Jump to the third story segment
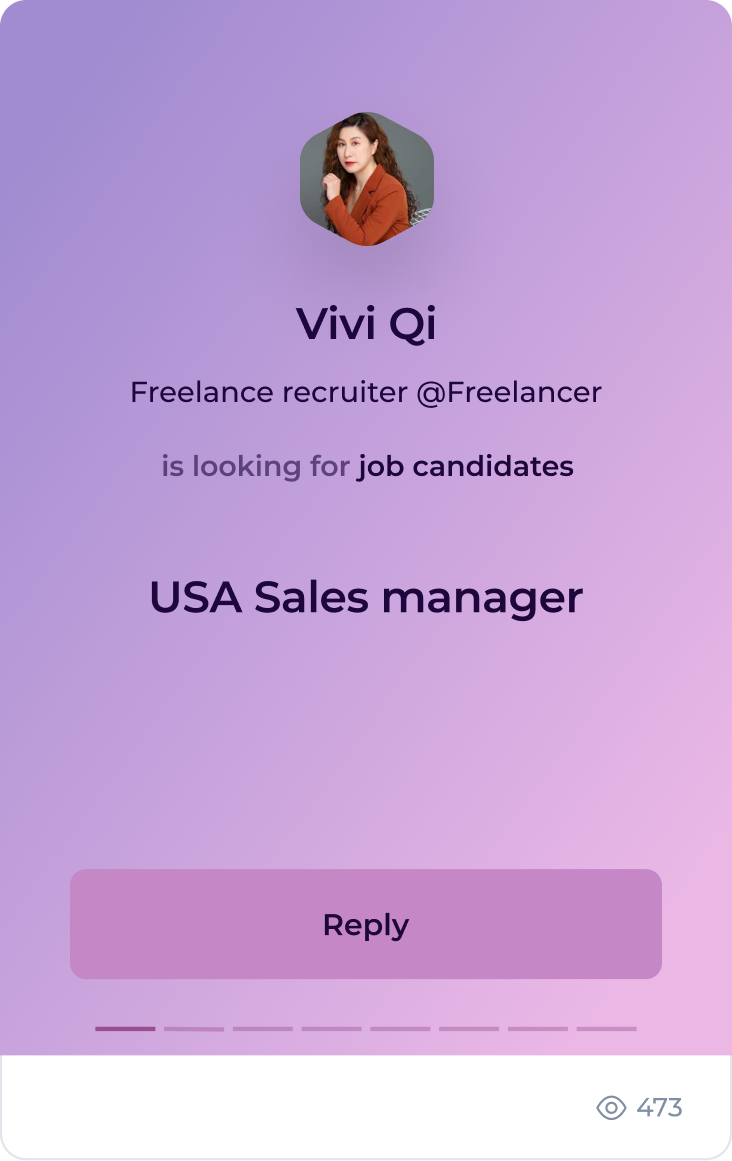732x1161 pixels. coord(264,1028)
